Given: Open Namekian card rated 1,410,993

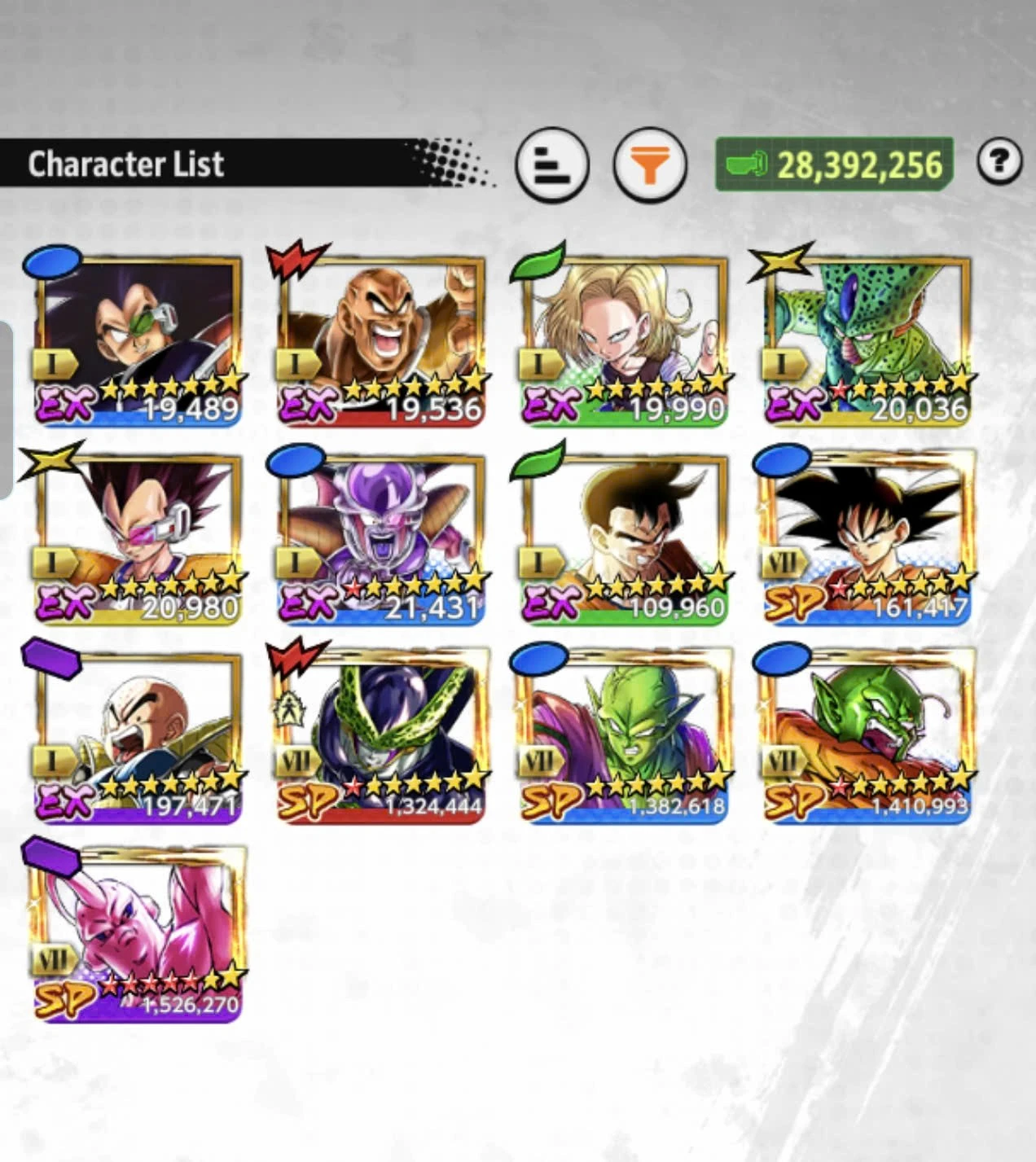Looking at the screenshot, I should click(x=867, y=735).
